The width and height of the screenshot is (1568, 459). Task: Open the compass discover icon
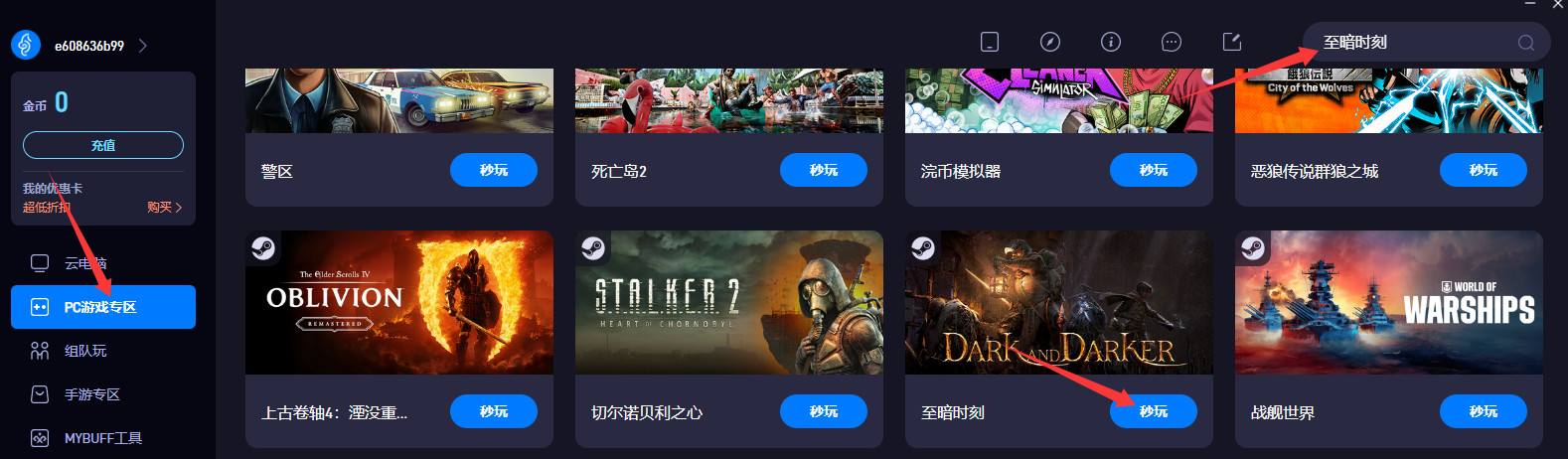[x=1050, y=42]
